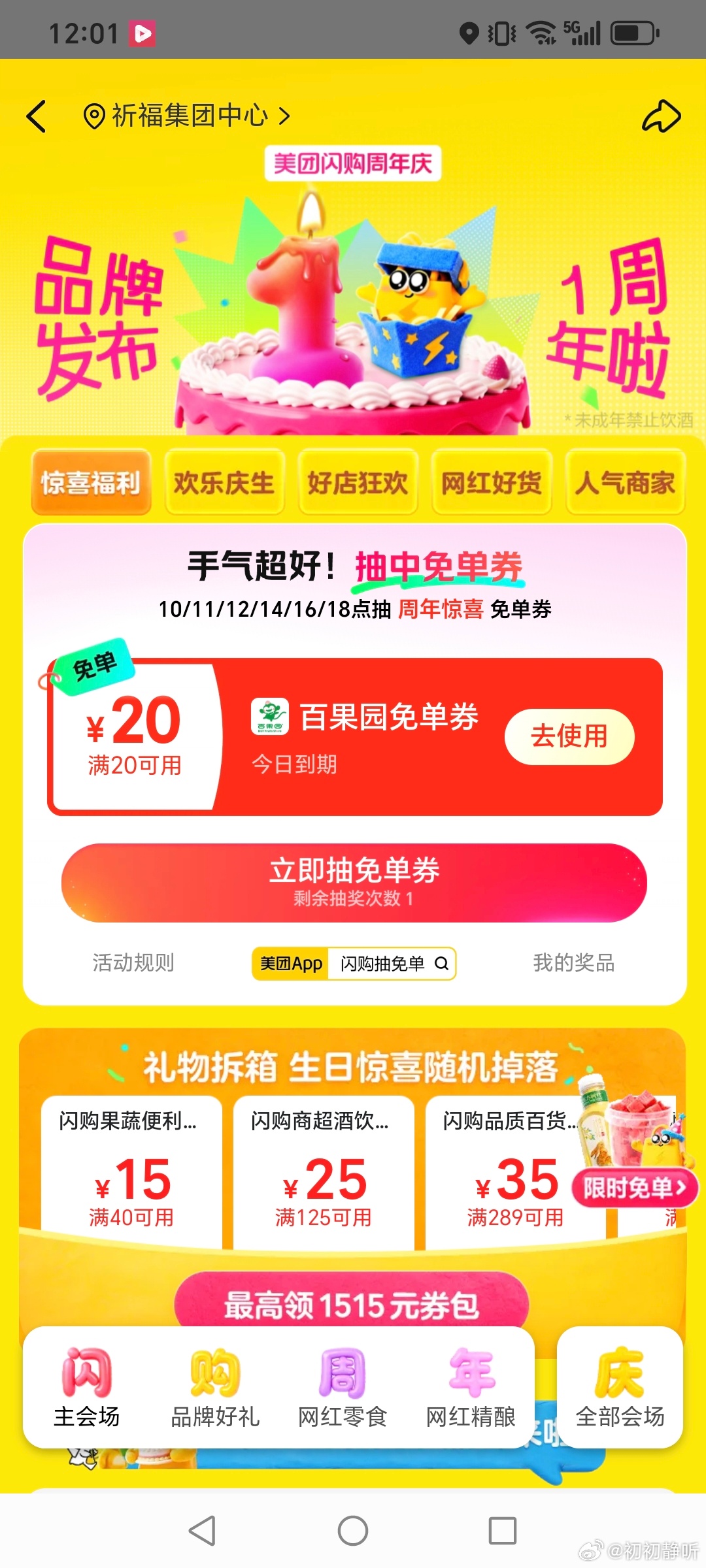This screenshot has width=706, height=1568.
Task: Open the 限时免单 floating badge
Action: coord(633,1187)
